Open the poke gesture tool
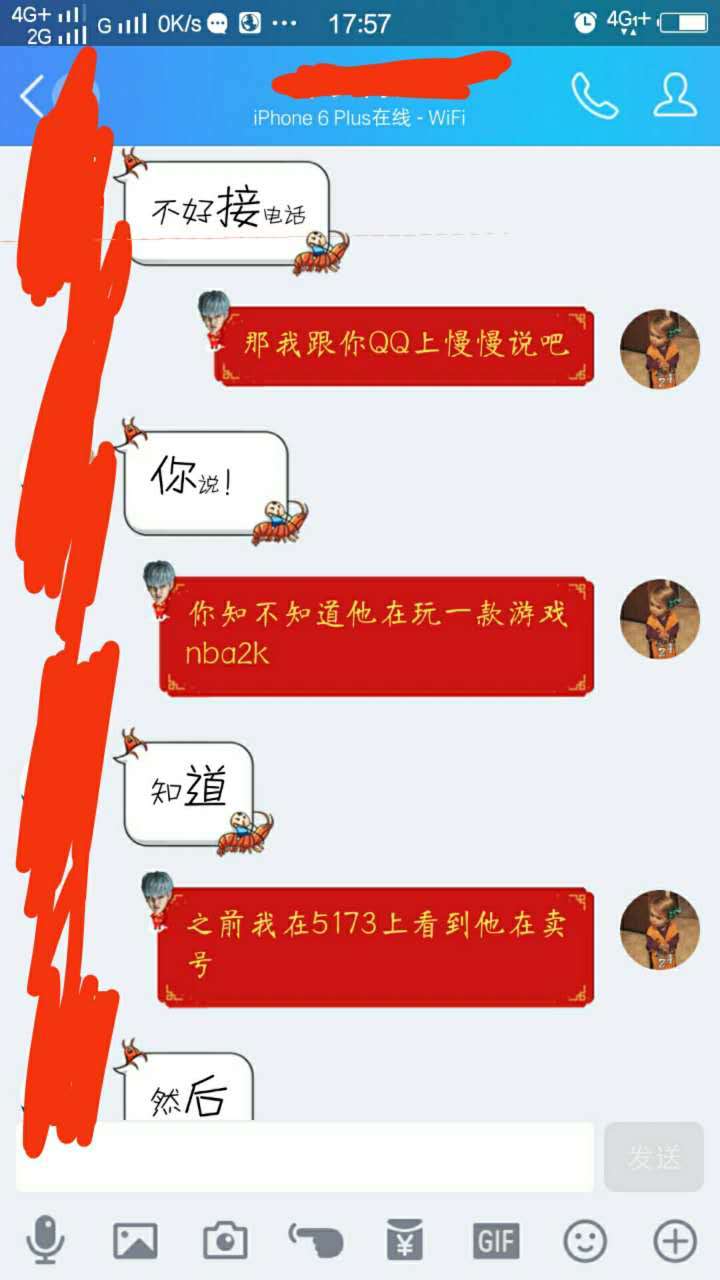 point(316,1241)
